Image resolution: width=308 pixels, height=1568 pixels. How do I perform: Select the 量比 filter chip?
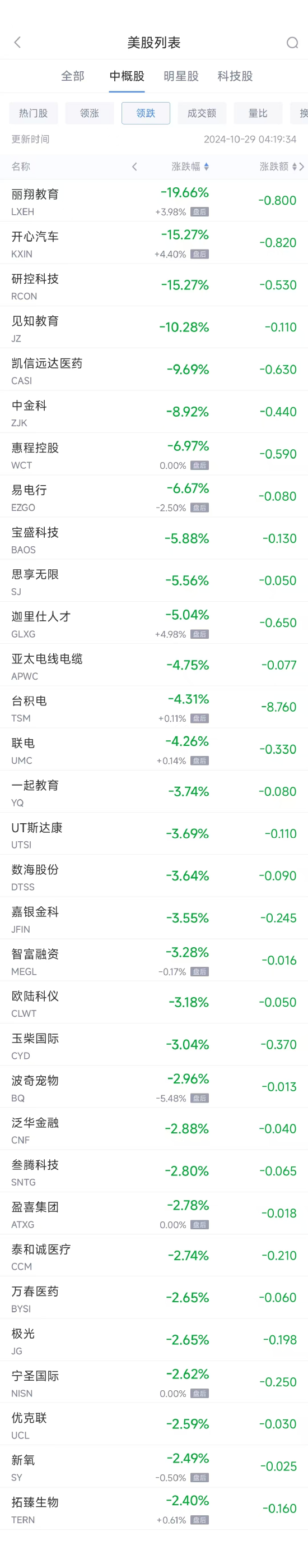(258, 113)
